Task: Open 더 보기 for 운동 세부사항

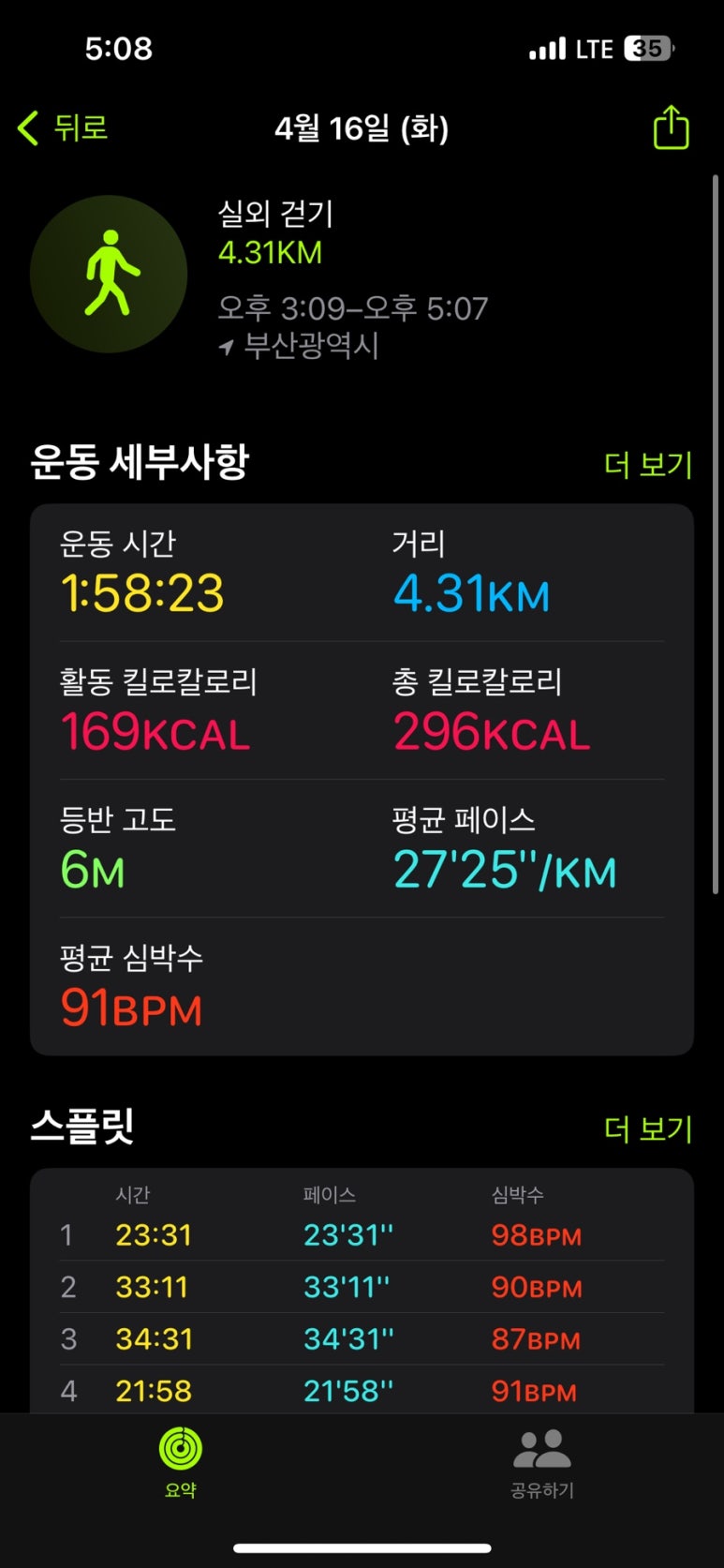Action: click(647, 465)
